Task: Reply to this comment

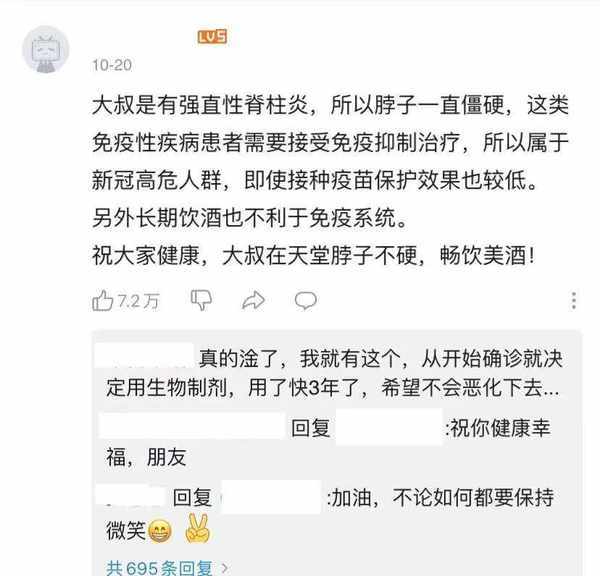Action: [x=305, y=299]
